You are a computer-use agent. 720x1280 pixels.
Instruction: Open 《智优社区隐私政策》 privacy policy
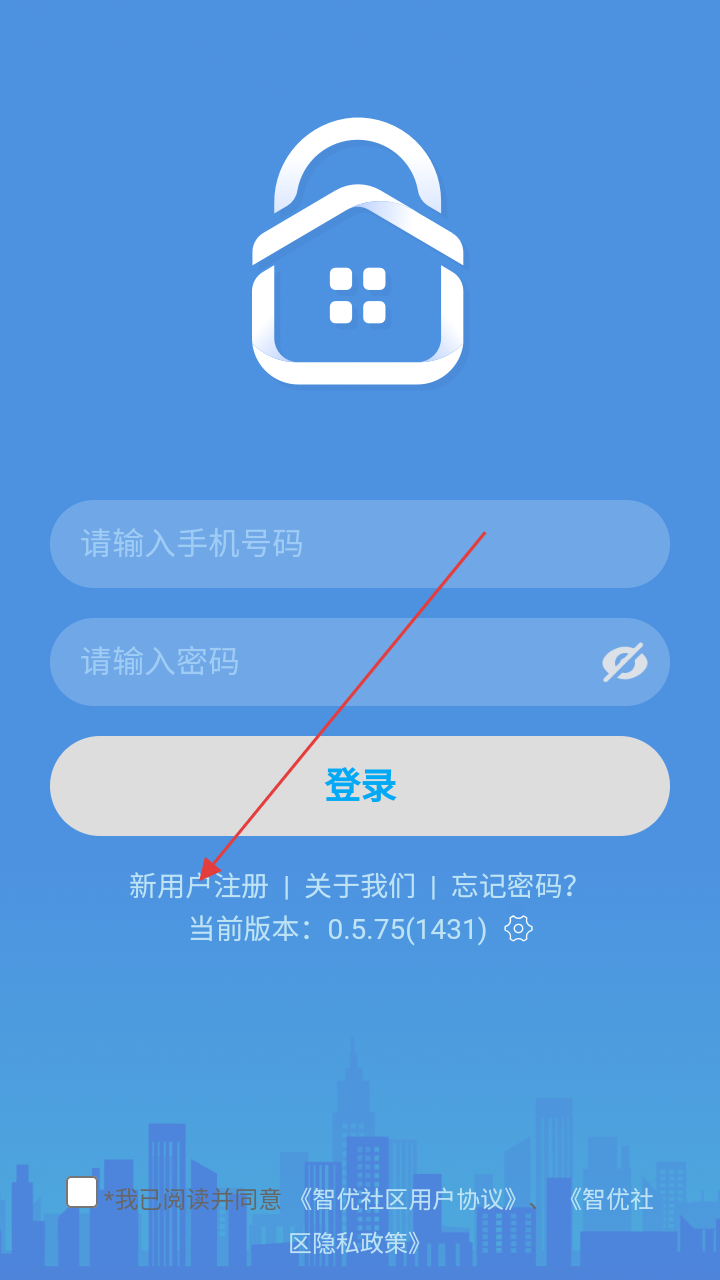(356, 1243)
